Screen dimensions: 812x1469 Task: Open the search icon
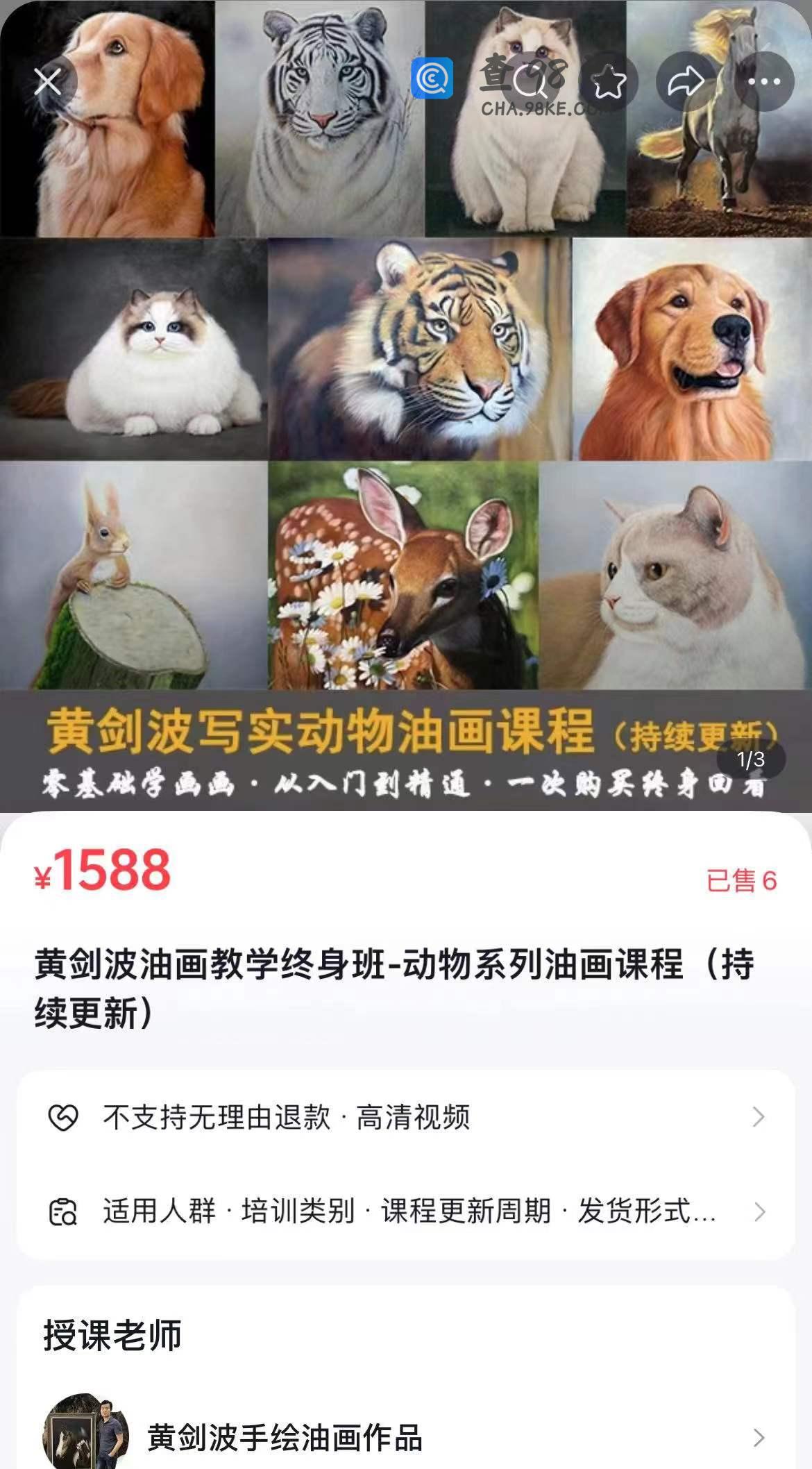(x=530, y=82)
